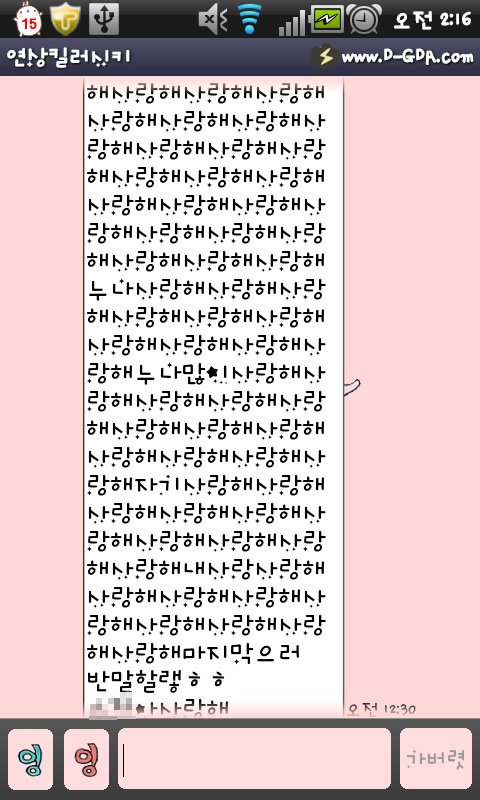Image resolution: width=480 pixels, height=800 pixels.
Task: Tap the blue 영 emoticon button
Action: [x=30, y=759]
